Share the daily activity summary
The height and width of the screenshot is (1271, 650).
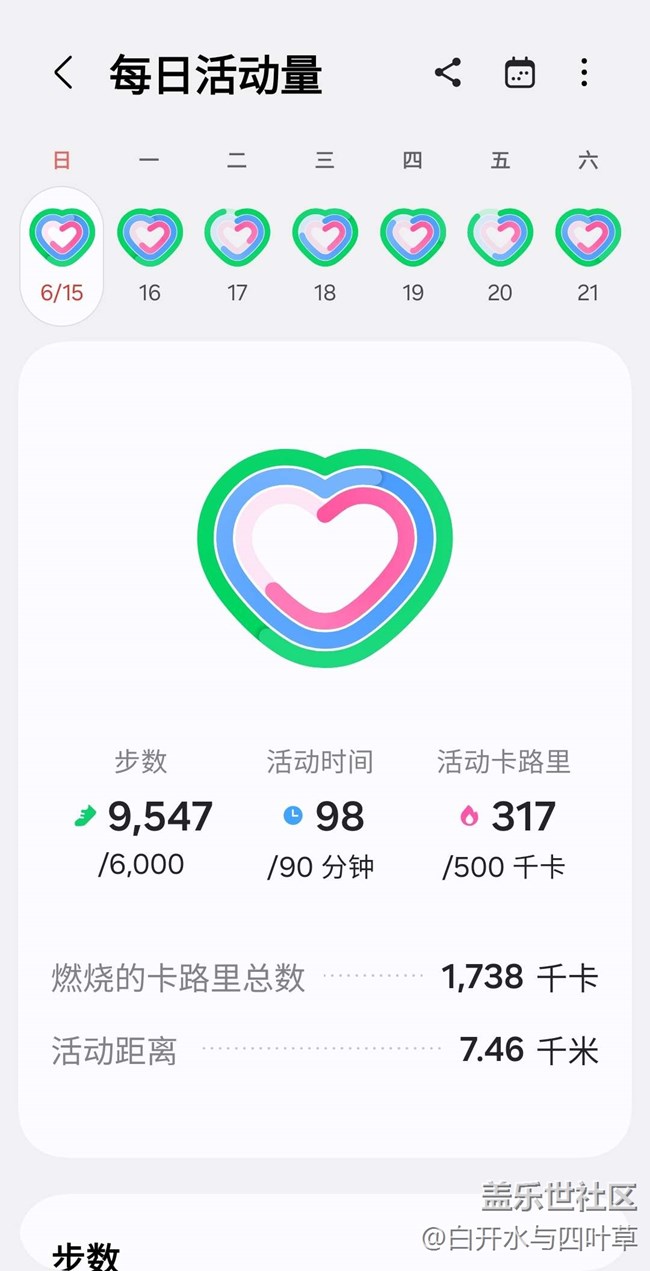[x=448, y=73]
